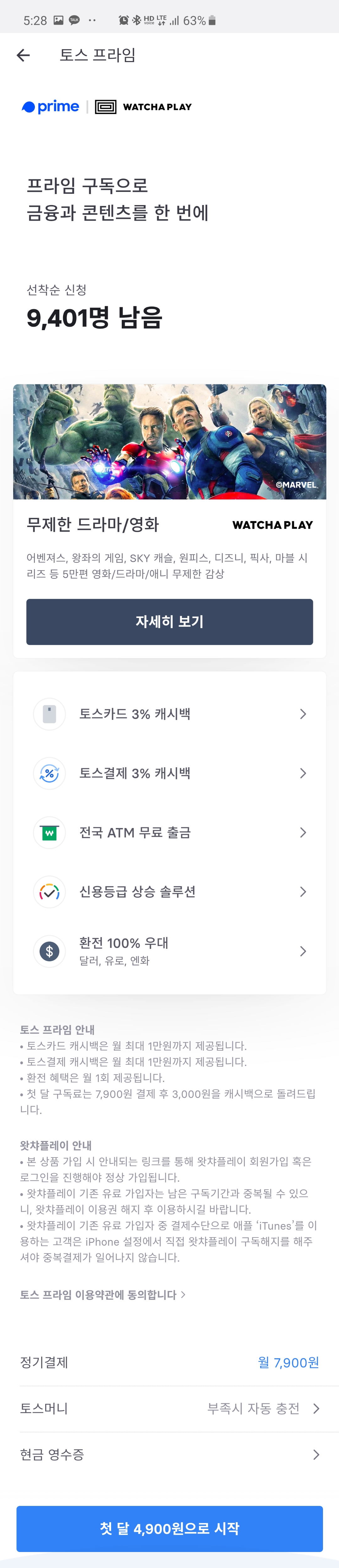339x1568 pixels.
Task: Open 토스카드 3% 캐시백 details
Action: (x=169, y=714)
